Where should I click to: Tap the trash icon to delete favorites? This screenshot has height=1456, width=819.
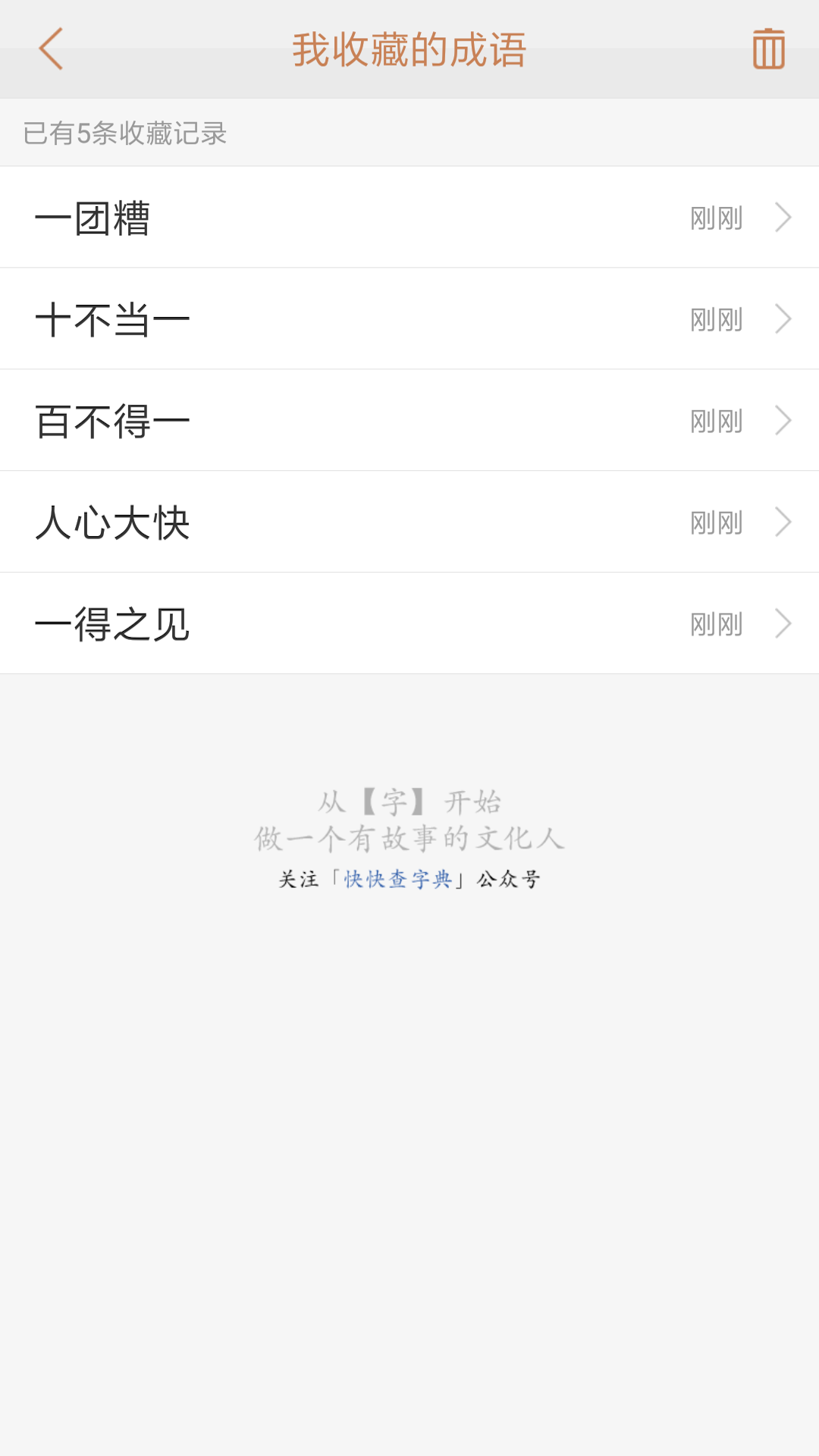click(x=767, y=49)
